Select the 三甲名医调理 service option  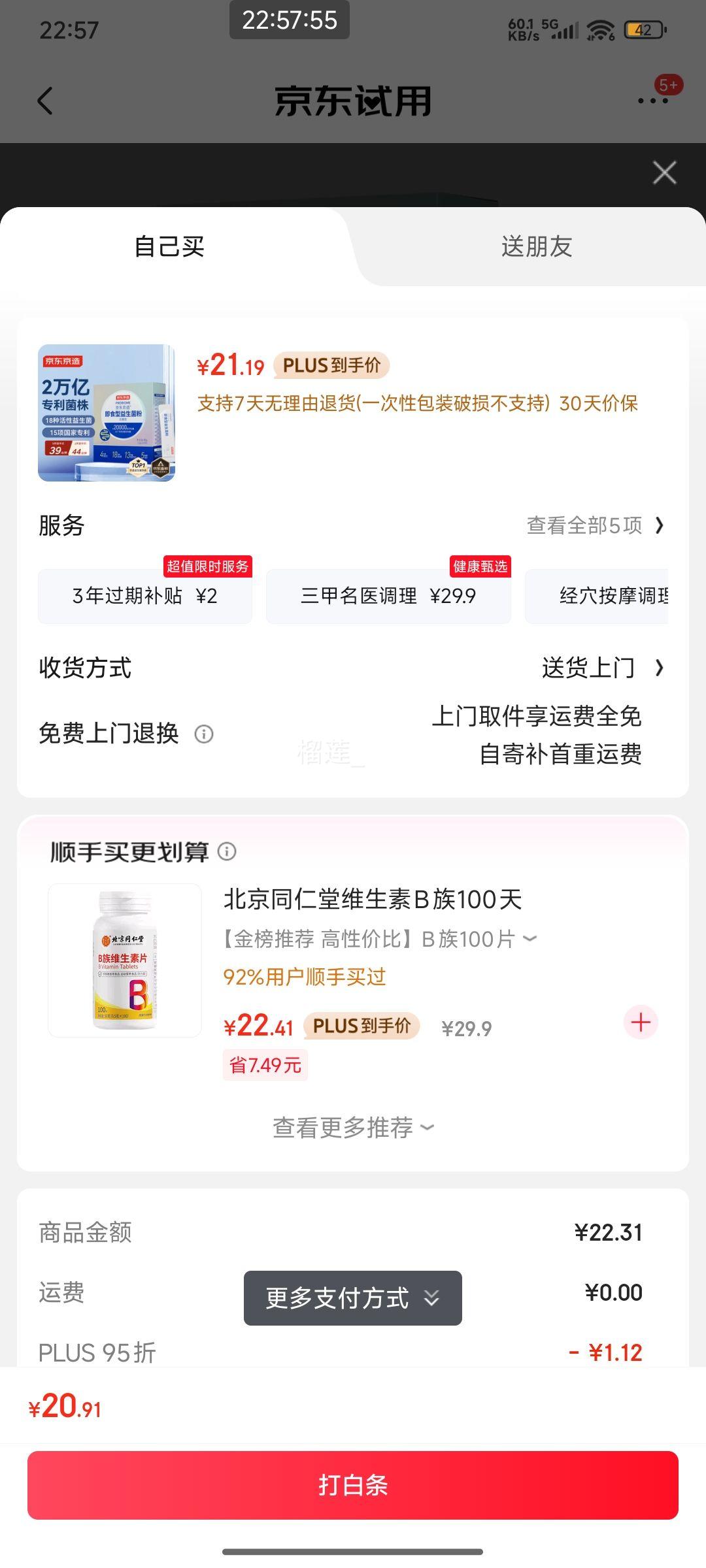(x=388, y=596)
